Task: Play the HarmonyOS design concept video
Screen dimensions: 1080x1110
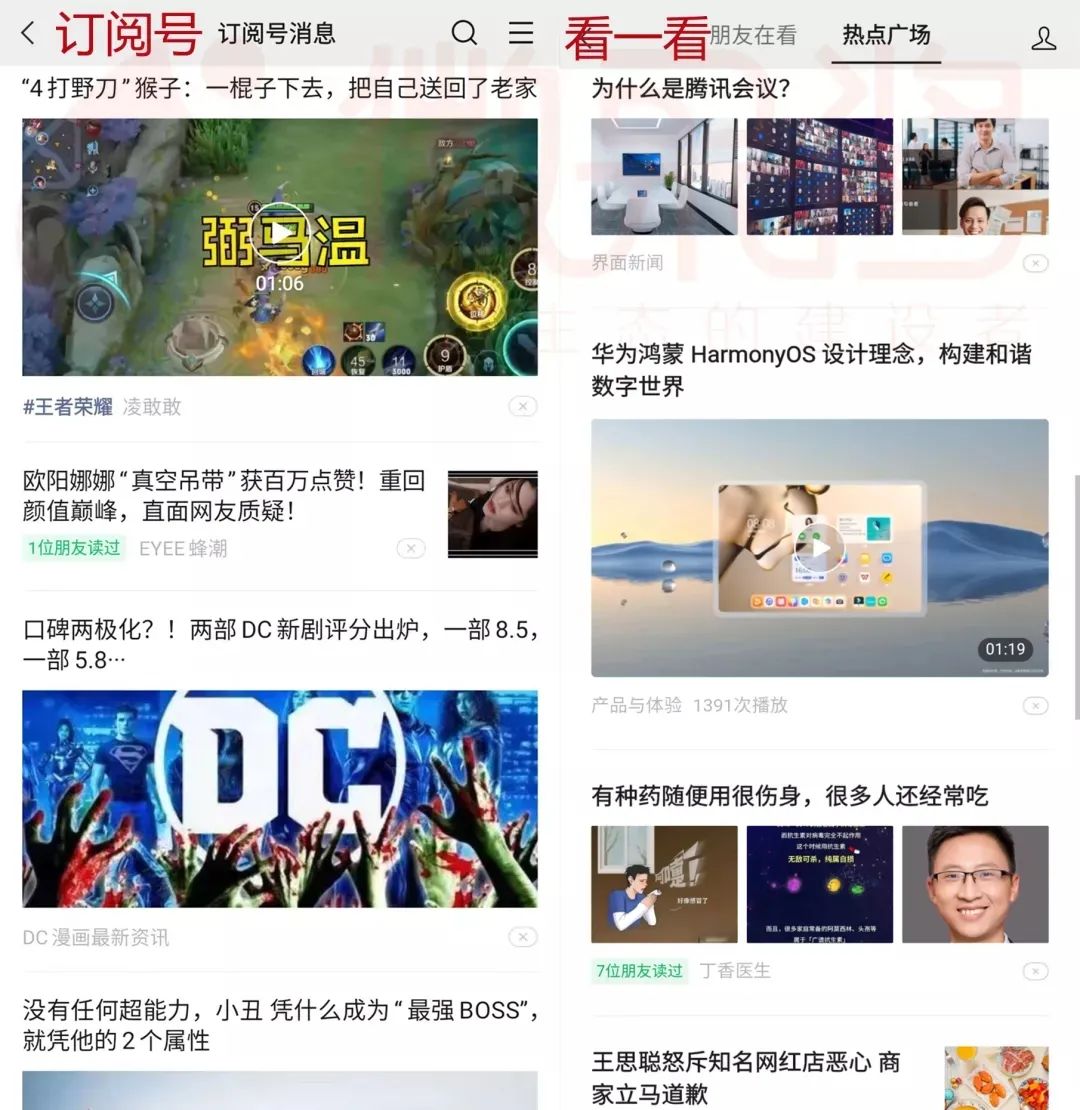Action: [819, 547]
